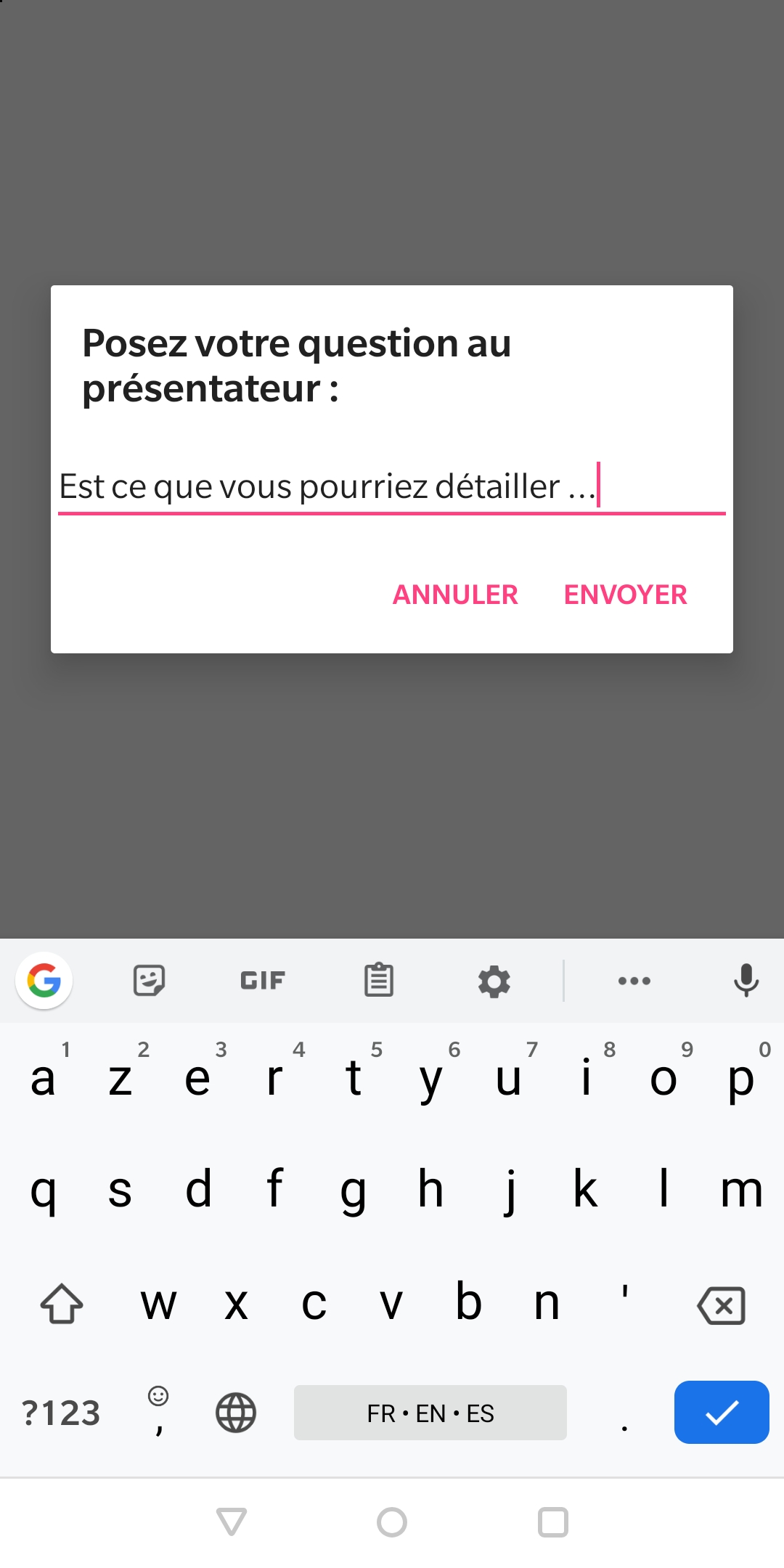The image size is (784, 1568).
Task: Switch keyboard language with globe key
Action: [x=236, y=1413]
